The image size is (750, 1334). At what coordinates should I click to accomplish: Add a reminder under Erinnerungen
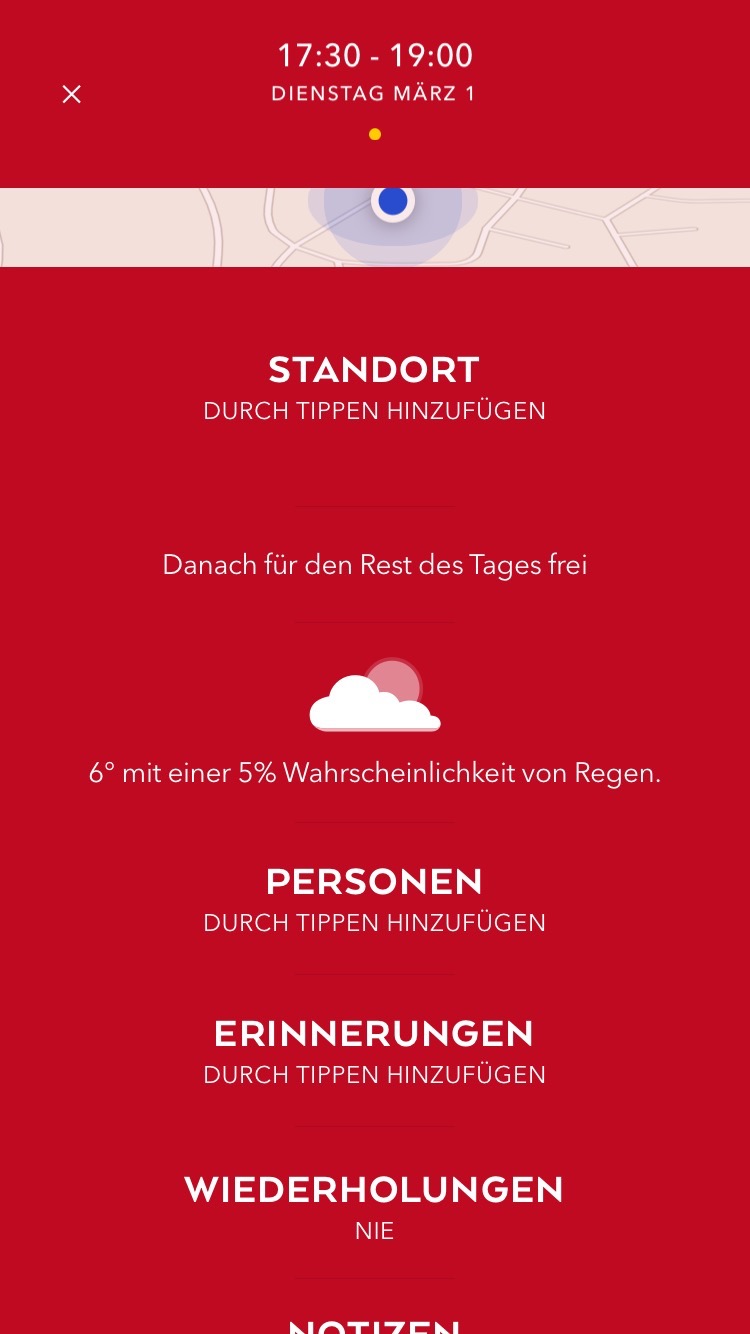pos(375,1052)
